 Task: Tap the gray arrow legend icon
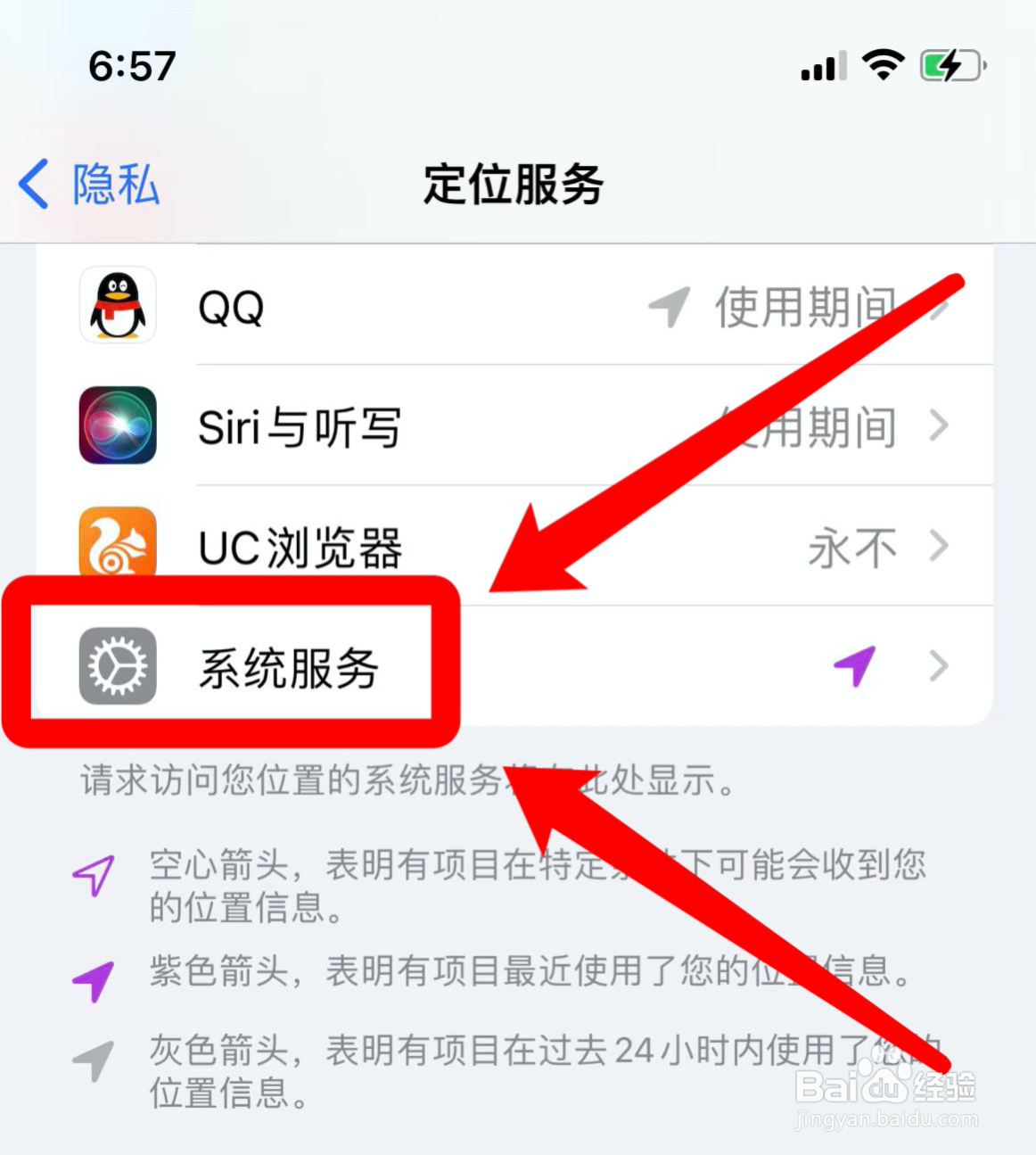92,1060
